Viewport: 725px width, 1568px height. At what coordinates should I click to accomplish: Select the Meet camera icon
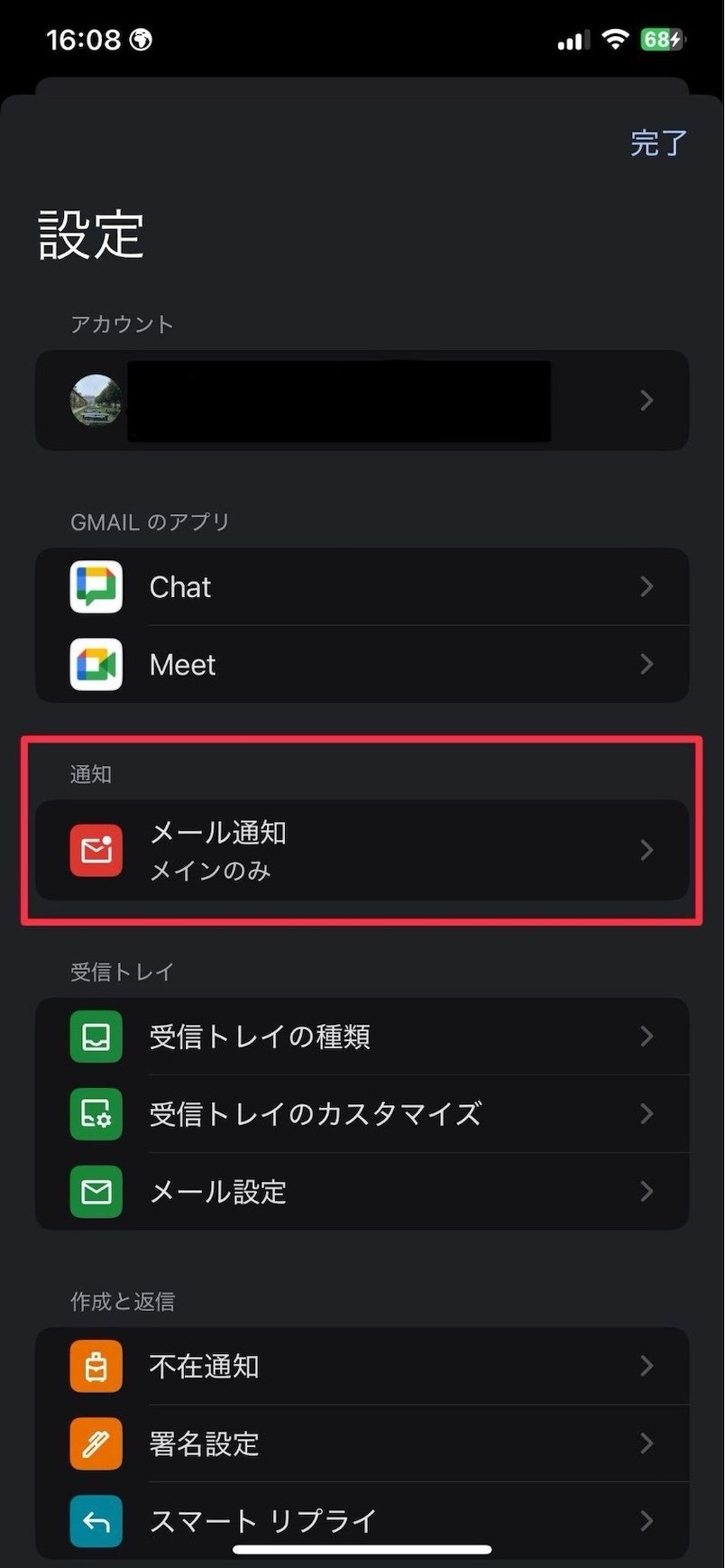(96, 664)
